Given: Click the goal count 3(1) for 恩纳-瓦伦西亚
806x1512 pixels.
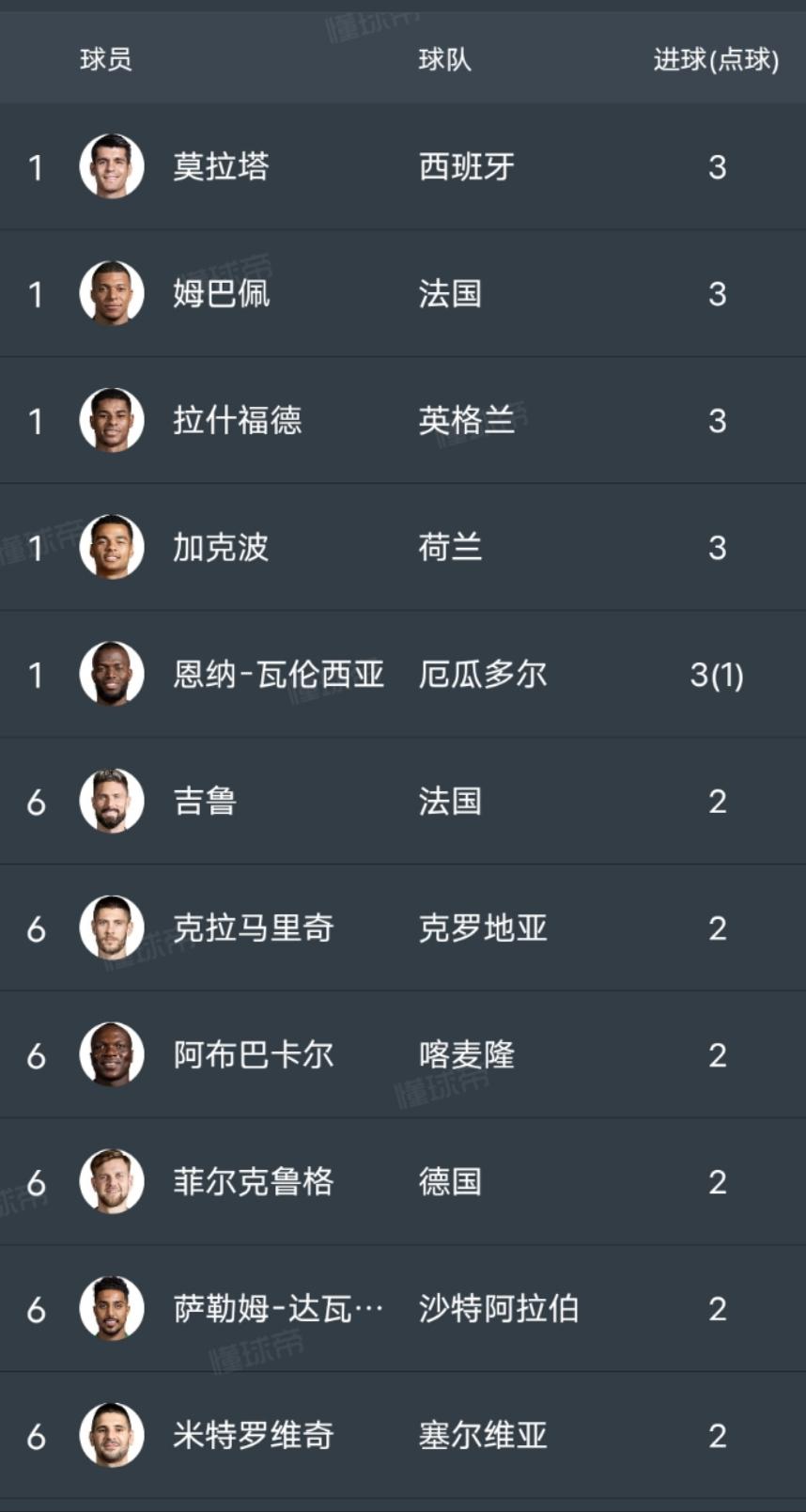Looking at the screenshot, I should pos(718,675).
